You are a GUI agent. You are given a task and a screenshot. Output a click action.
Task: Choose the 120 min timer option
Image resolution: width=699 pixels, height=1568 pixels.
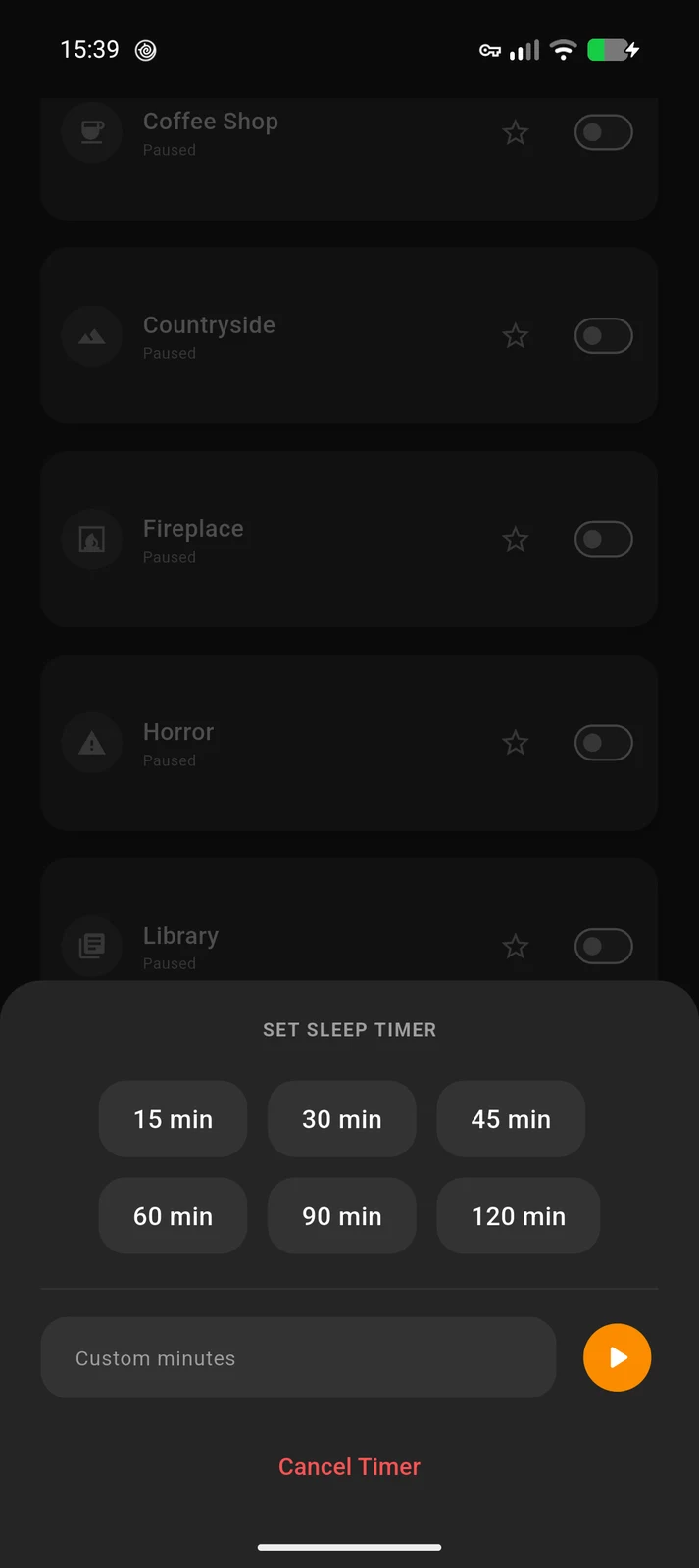[519, 1216]
